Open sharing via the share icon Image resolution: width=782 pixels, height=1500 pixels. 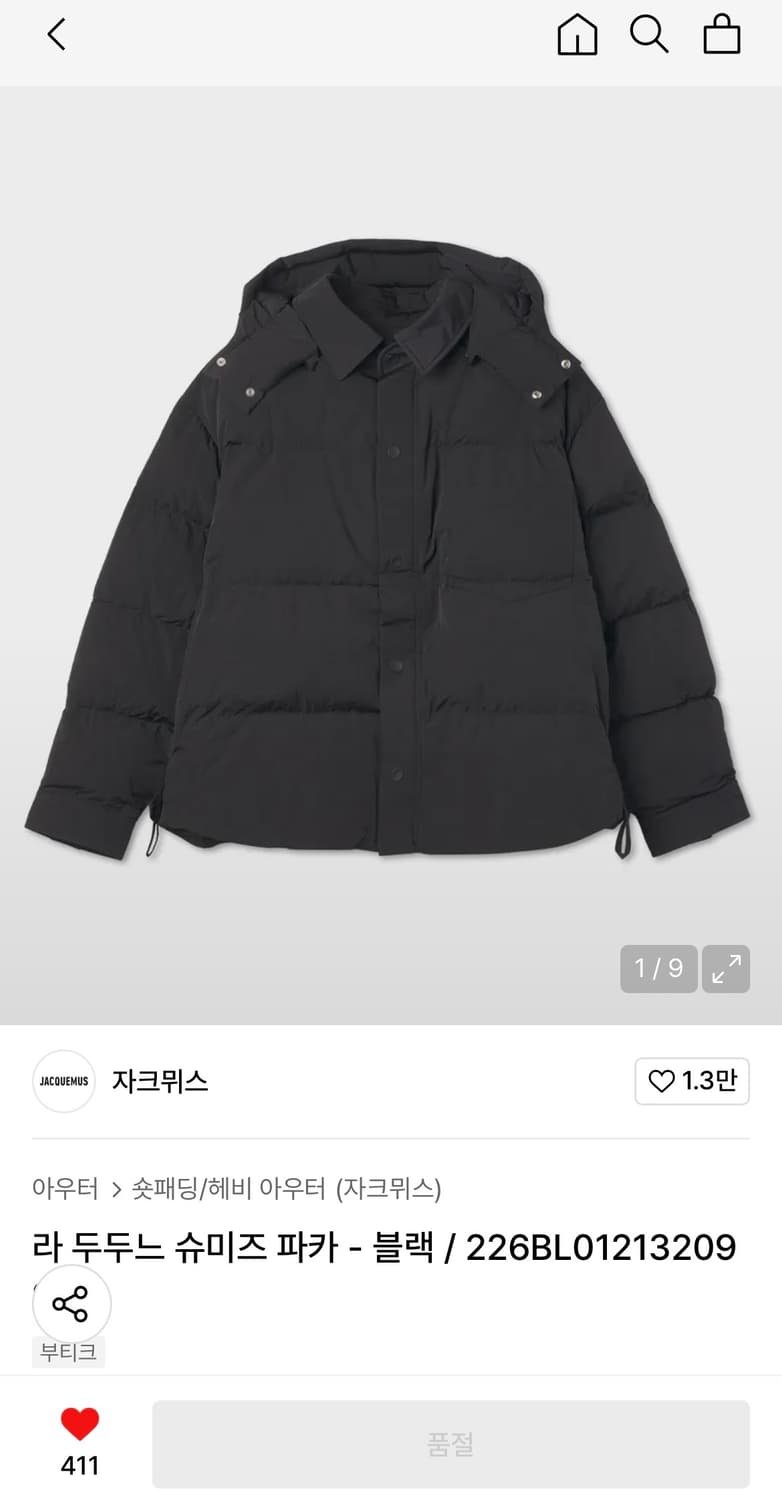coord(71,1303)
